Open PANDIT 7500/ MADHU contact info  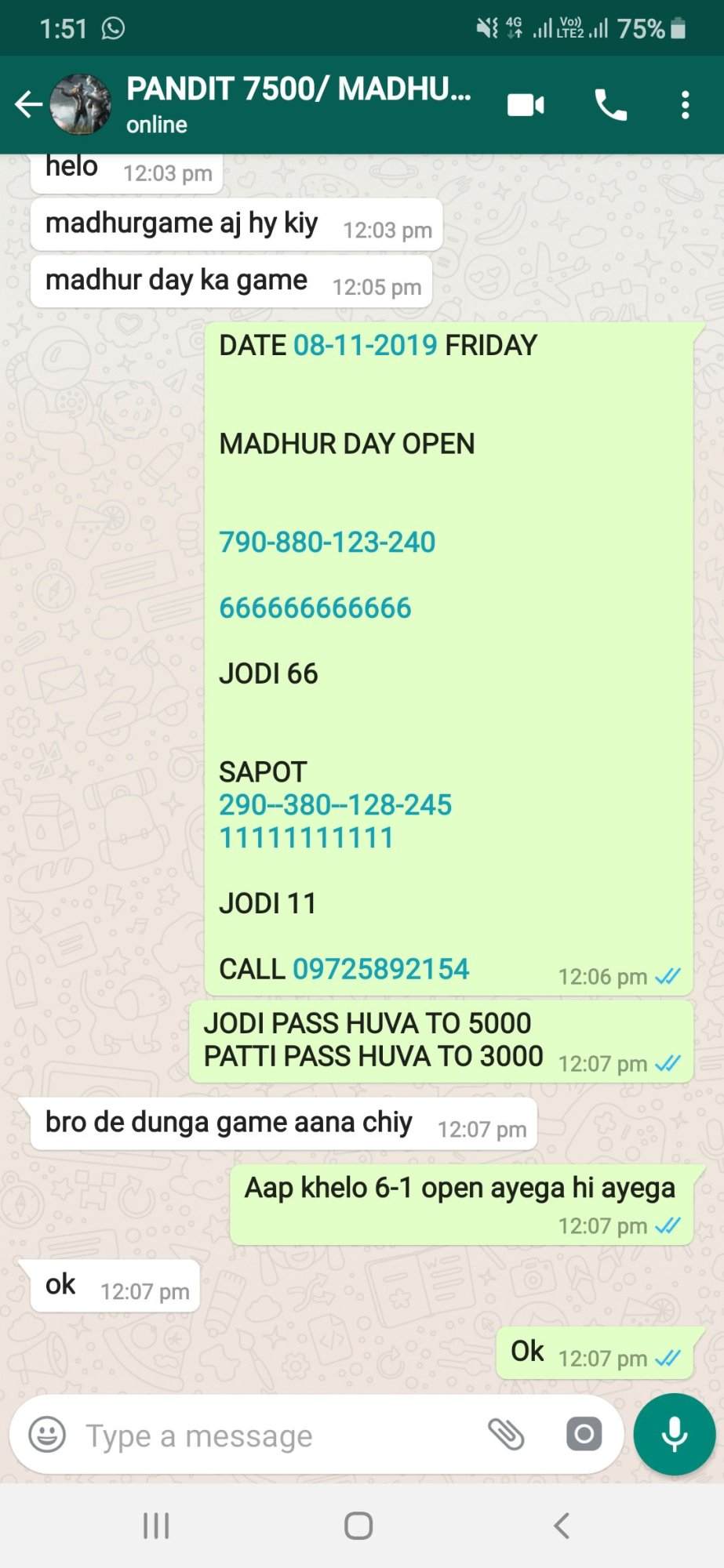[299, 103]
